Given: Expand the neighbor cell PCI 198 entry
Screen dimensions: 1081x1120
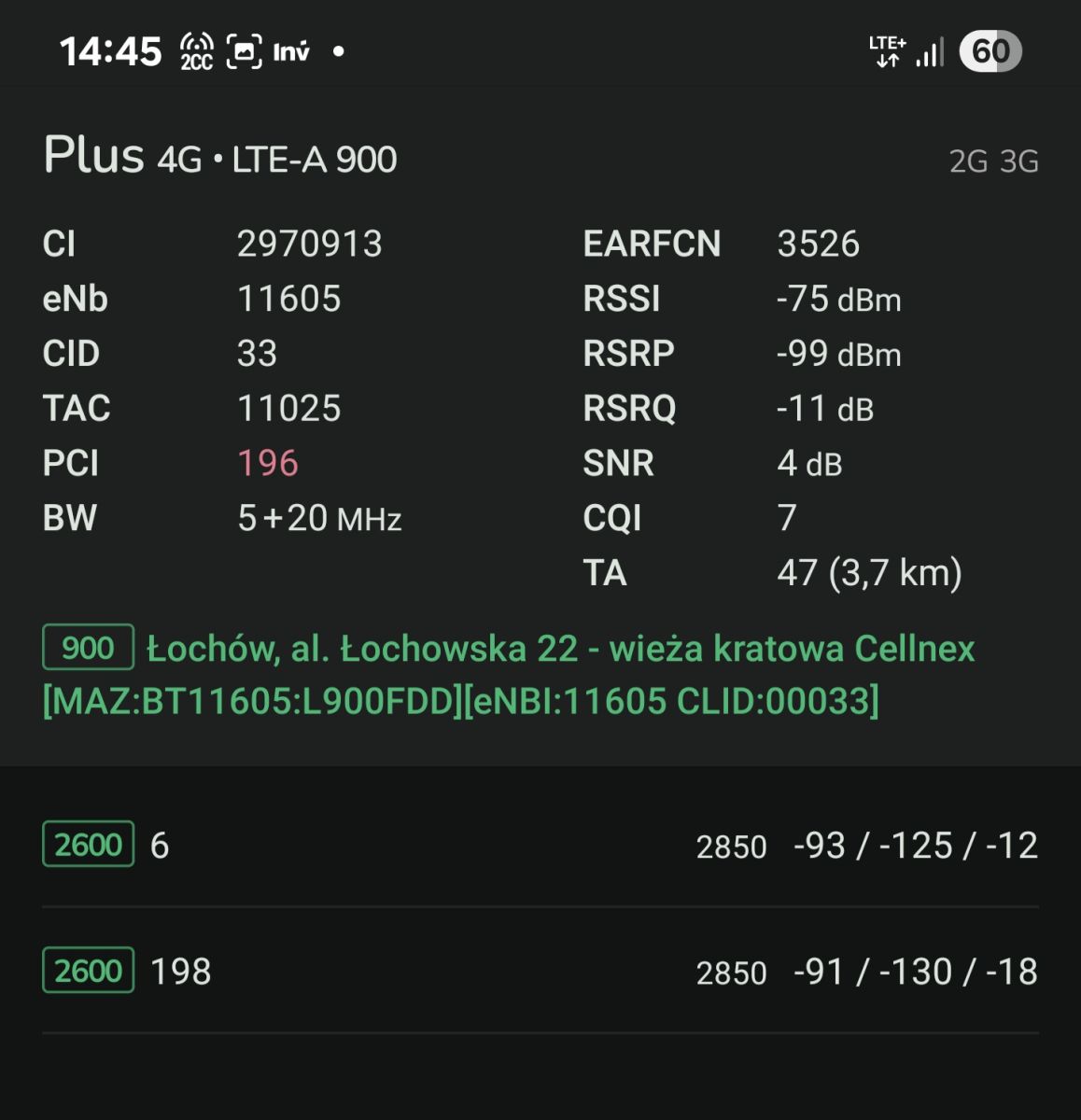Looking at the screenshot, I should coord(540,972).
